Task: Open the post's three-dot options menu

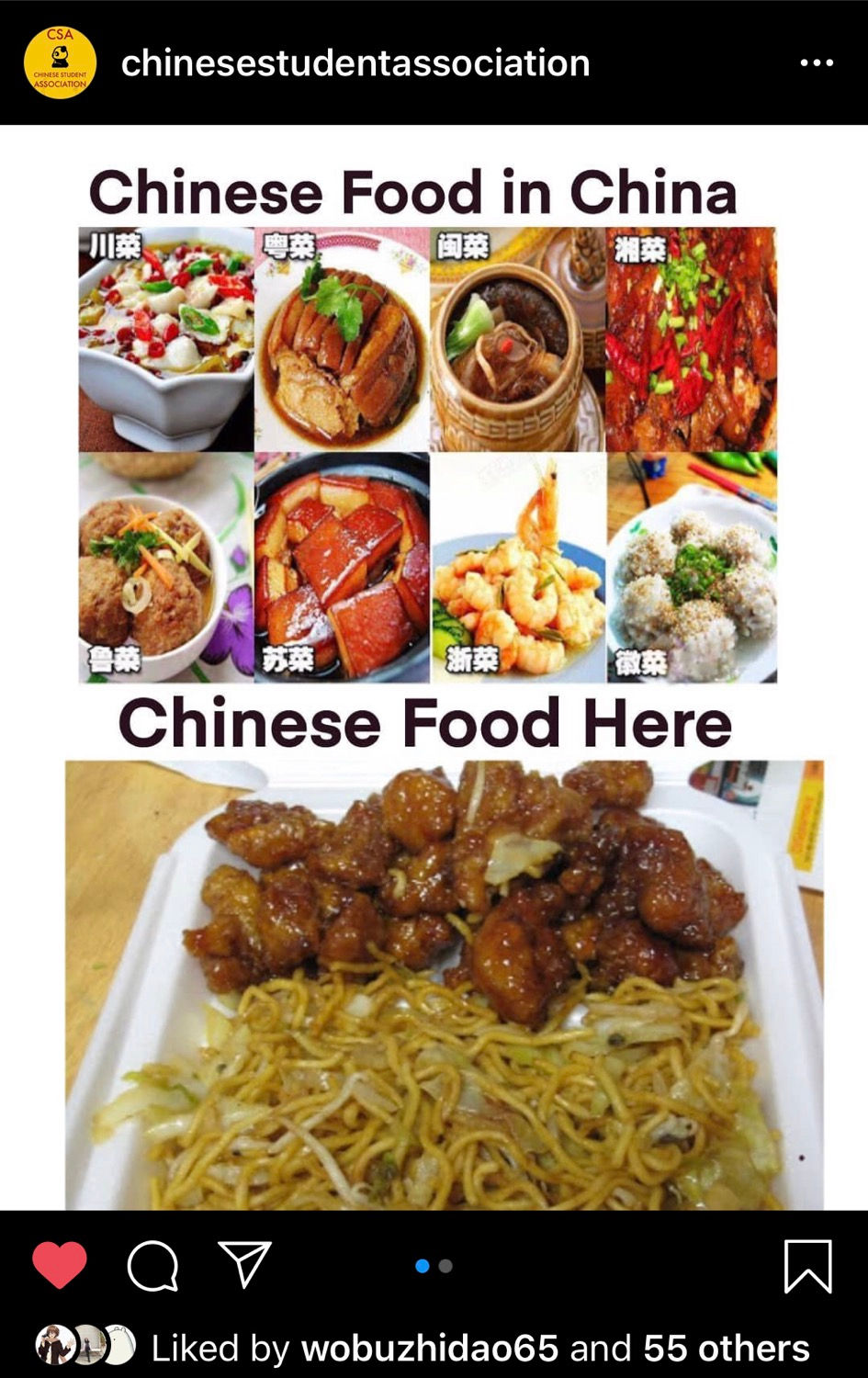Action: [816, 62]
